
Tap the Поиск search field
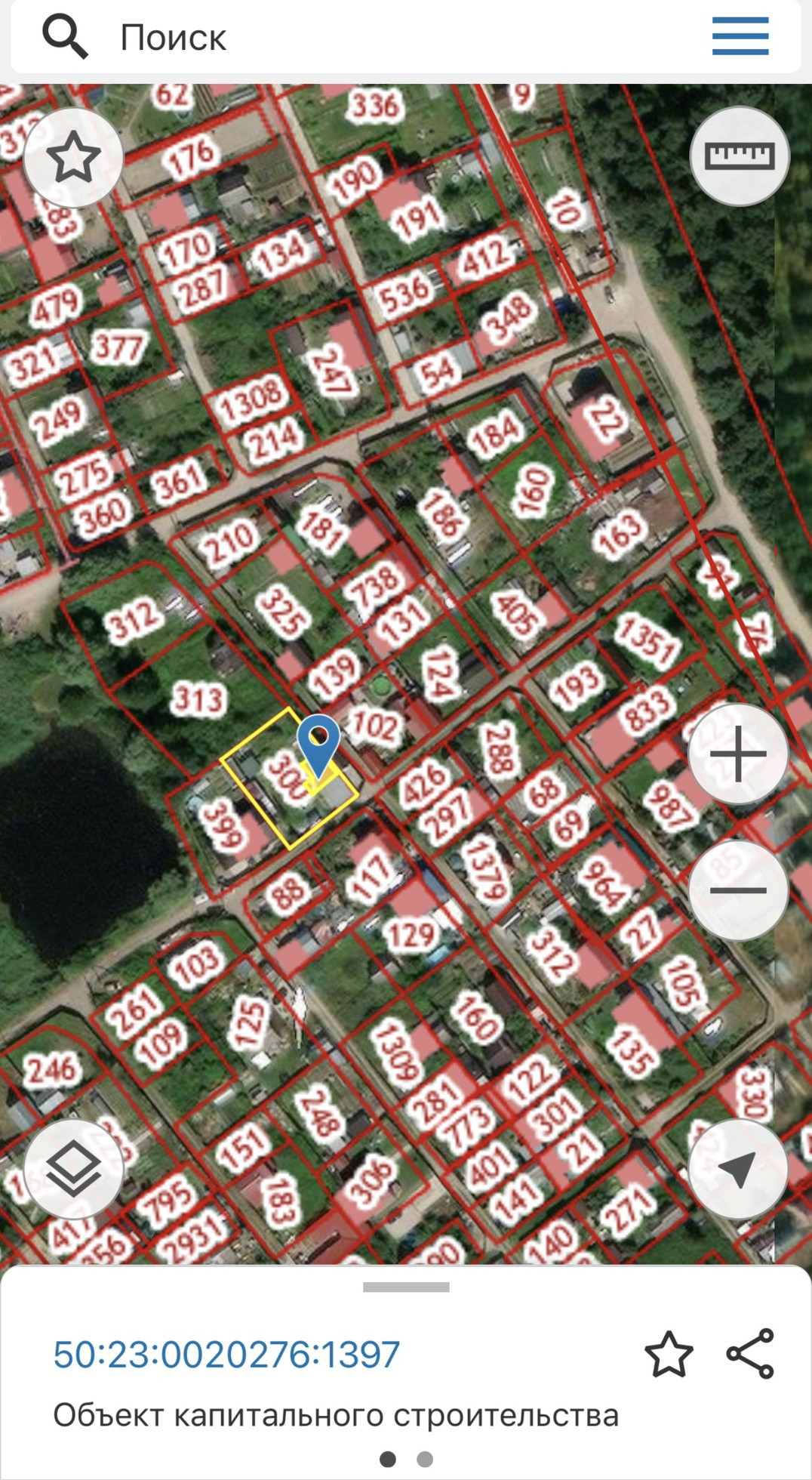[x=377, y=38]
